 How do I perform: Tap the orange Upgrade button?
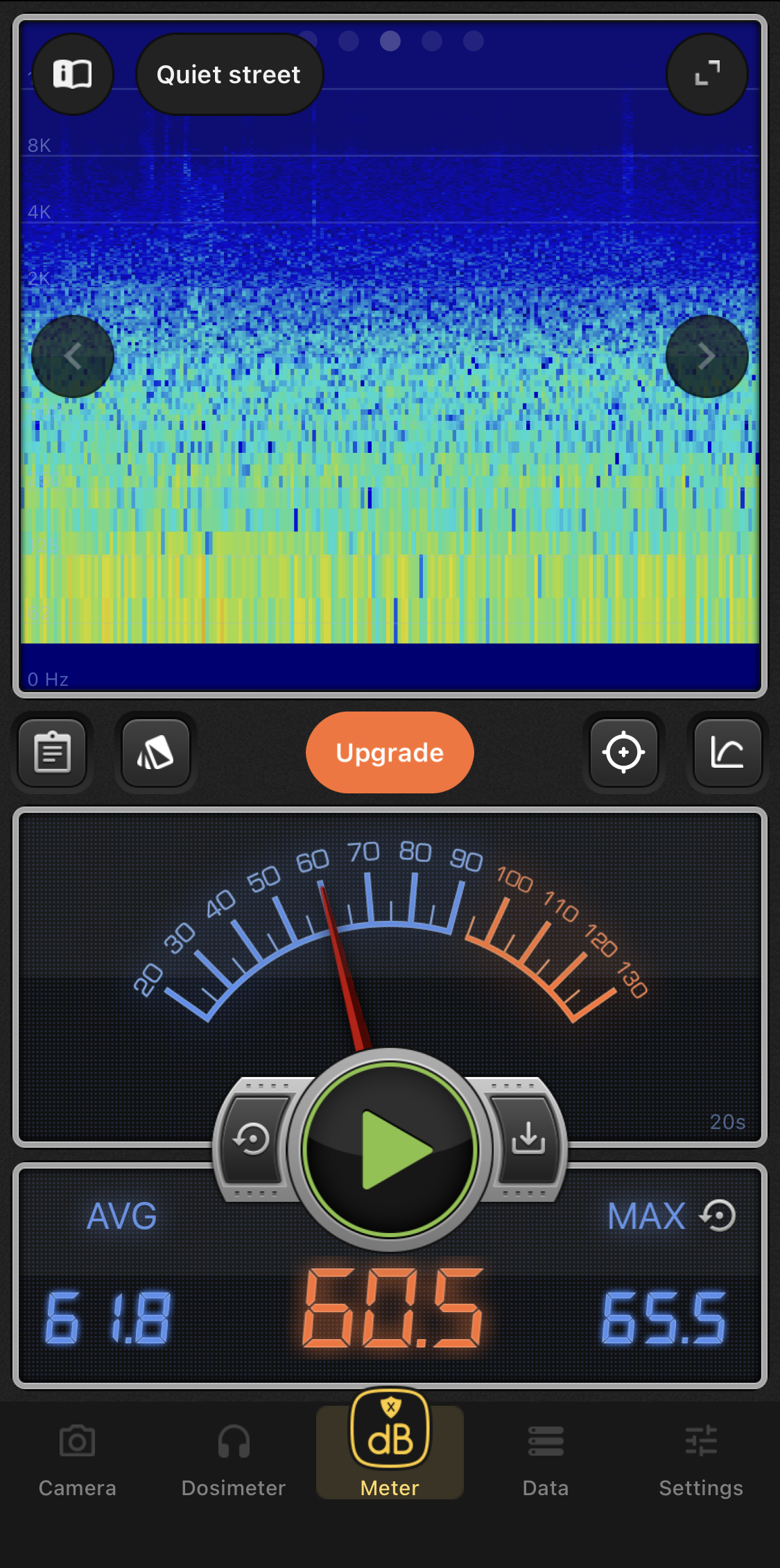point(390,752)
